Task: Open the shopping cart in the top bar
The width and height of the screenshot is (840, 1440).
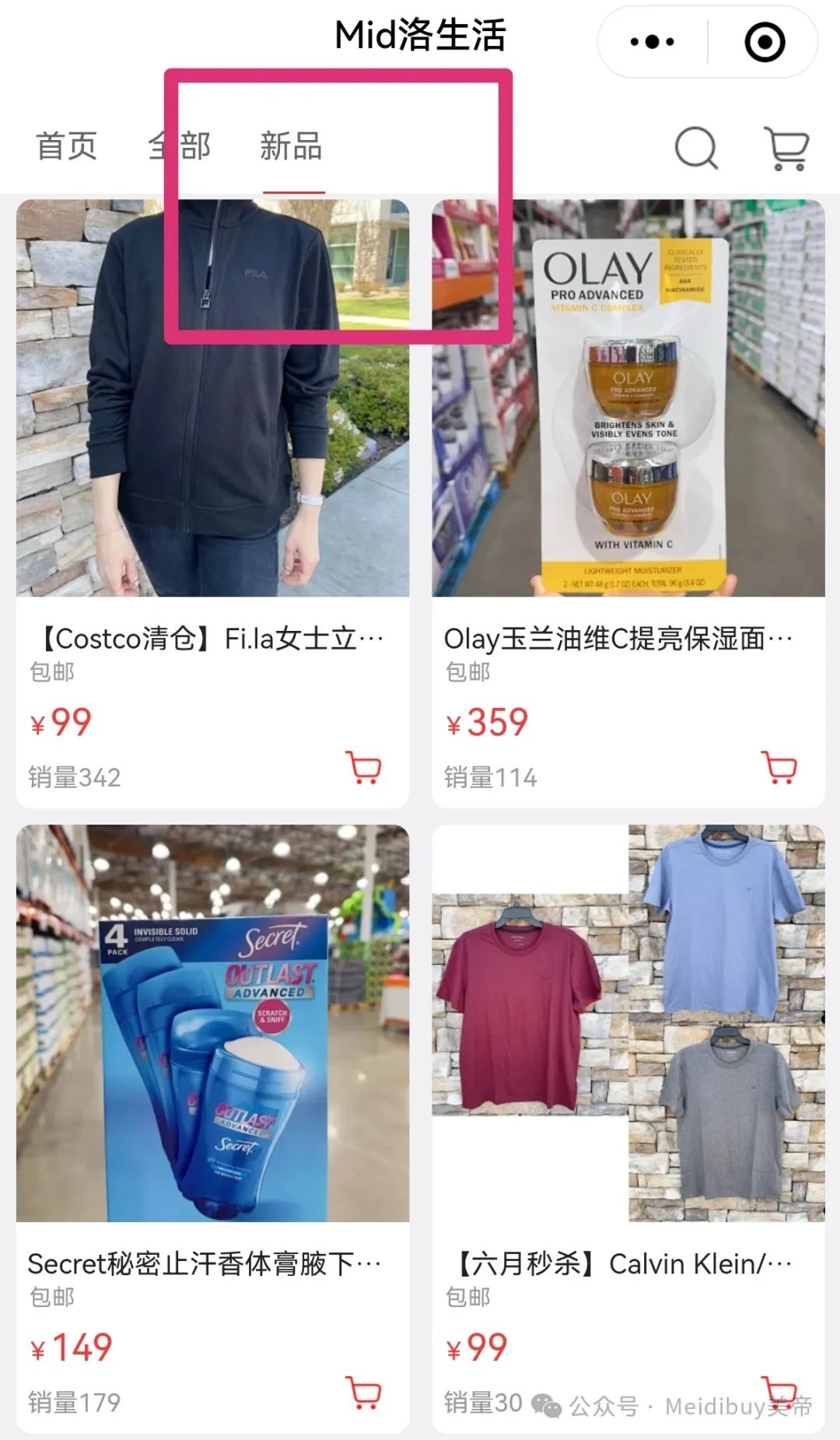Action: coord(787,148)
